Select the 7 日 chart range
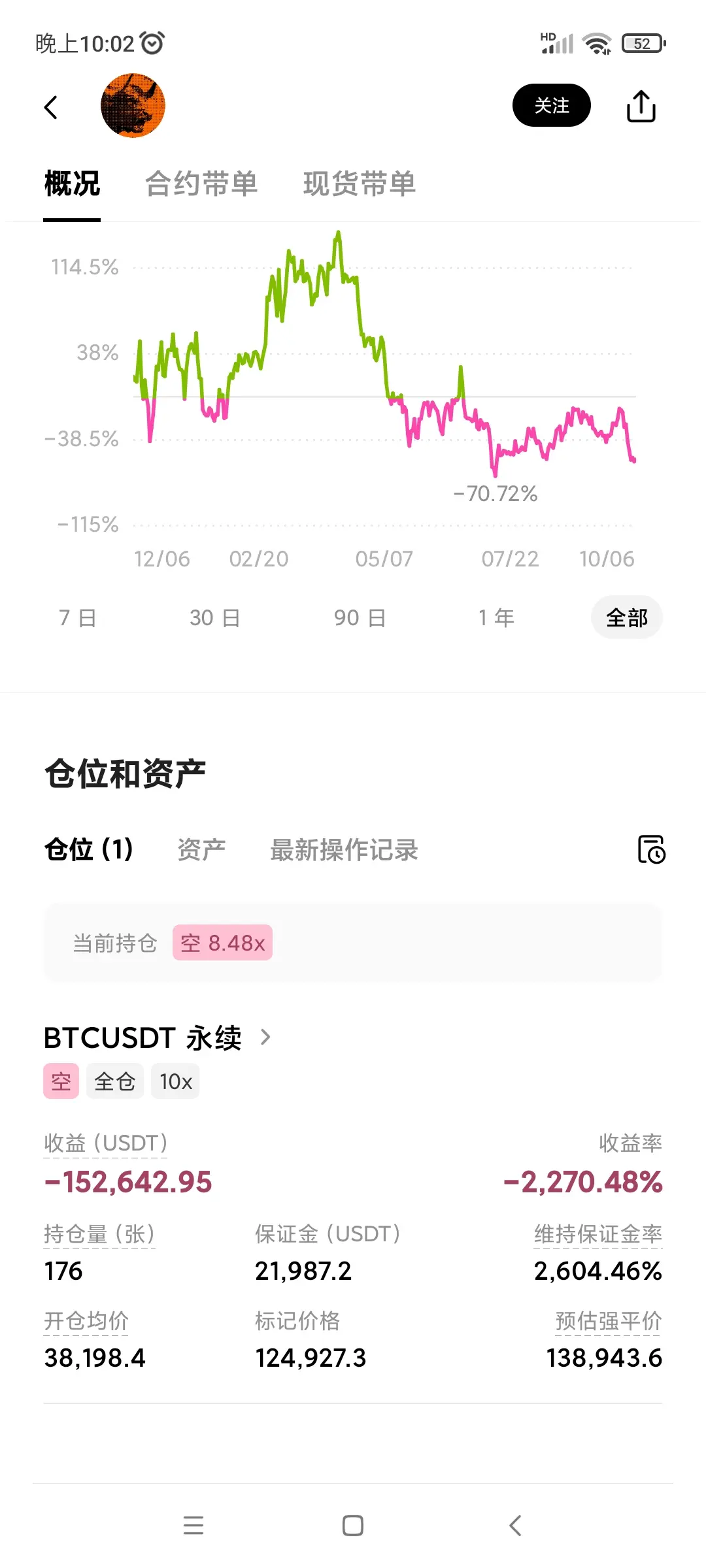706x1568 pixels. [77, 617]
